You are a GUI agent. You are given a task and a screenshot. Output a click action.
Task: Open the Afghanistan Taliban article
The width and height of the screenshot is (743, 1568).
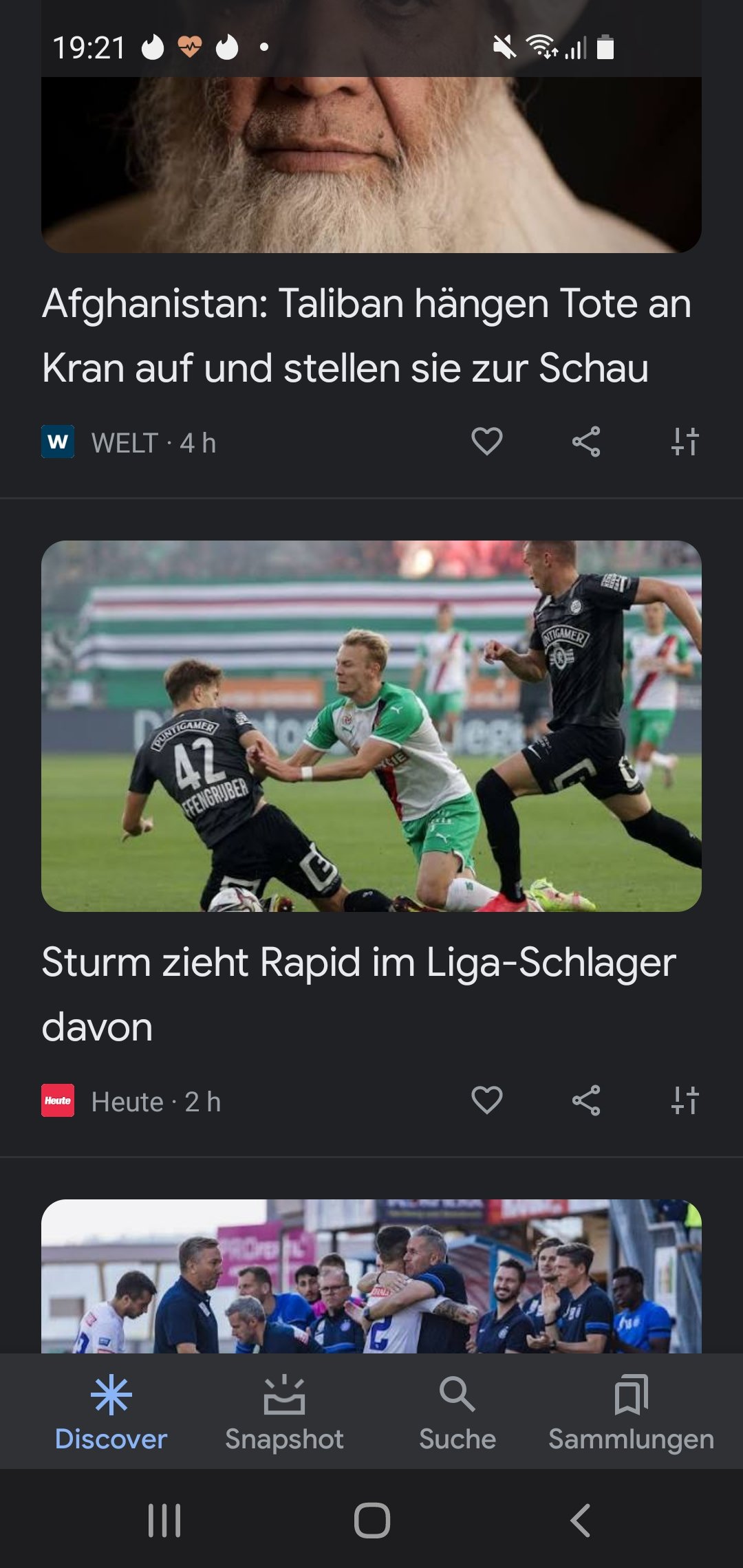tap(366, 336)
